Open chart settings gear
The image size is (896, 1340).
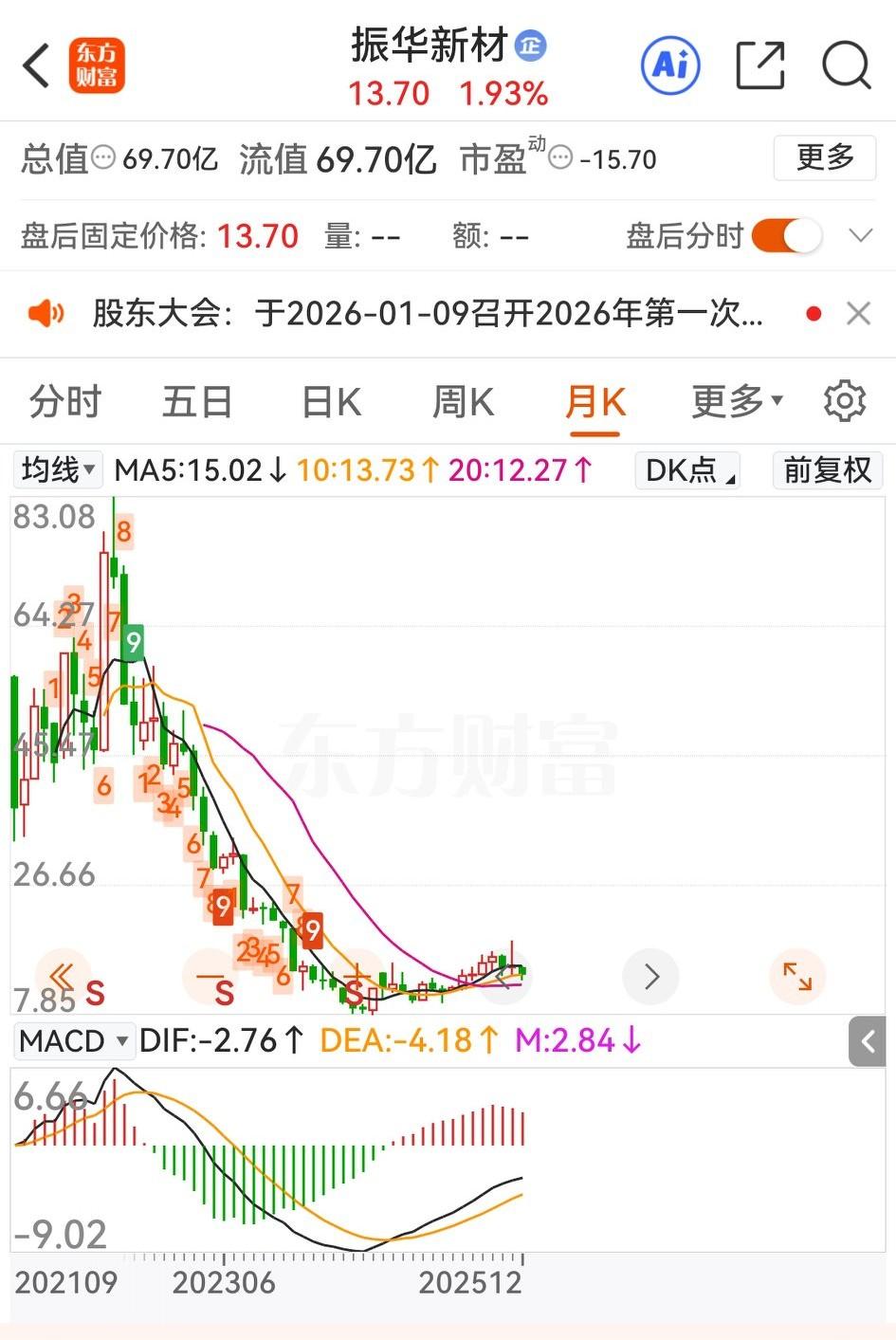(x=843, y=400)
